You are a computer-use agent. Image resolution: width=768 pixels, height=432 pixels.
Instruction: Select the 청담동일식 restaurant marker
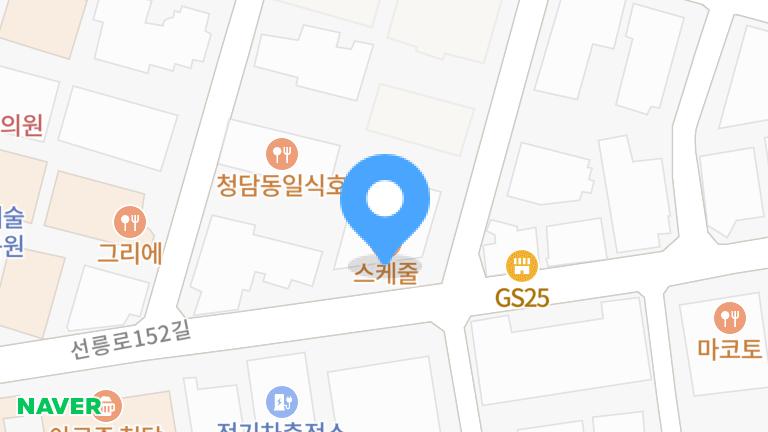click(x=282, y=153)
